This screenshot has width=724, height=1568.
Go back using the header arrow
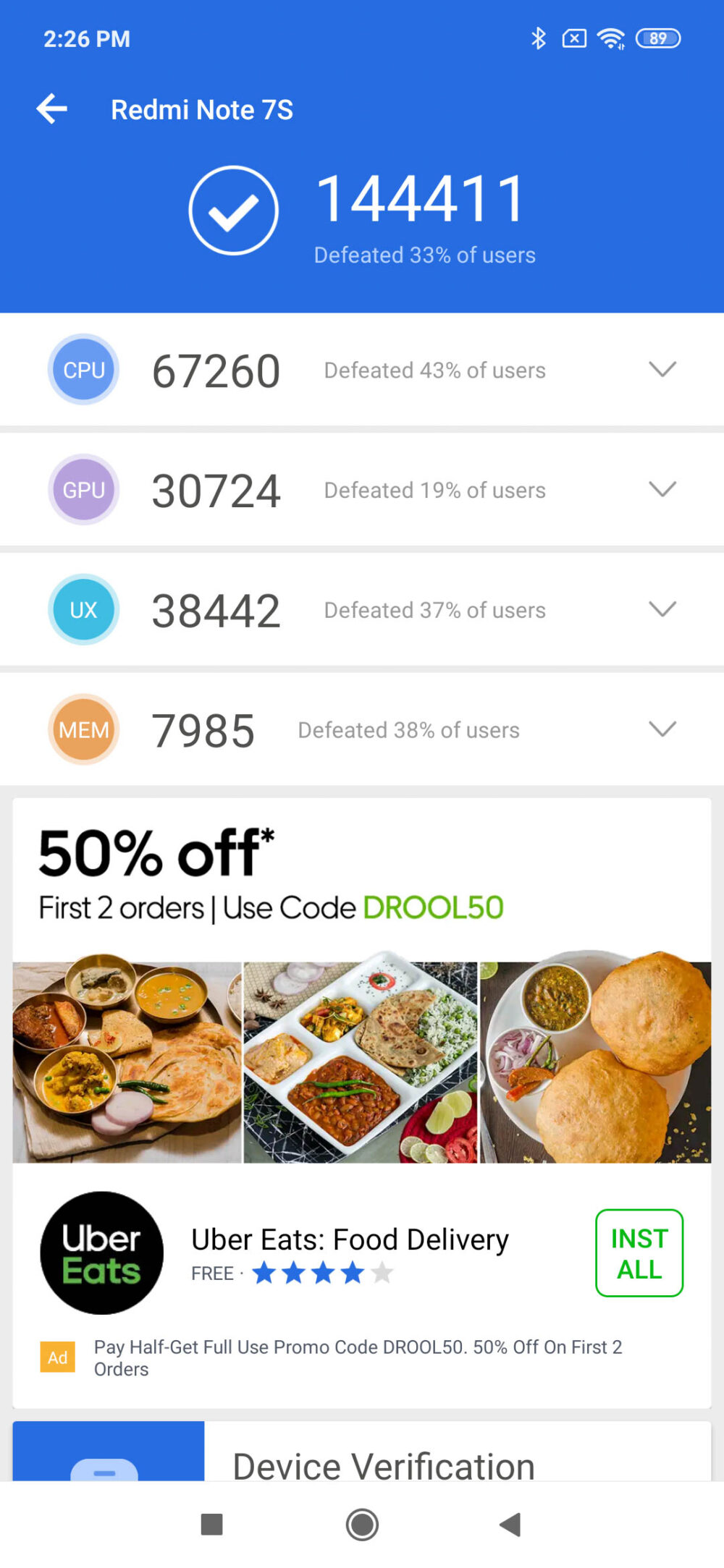52,109
